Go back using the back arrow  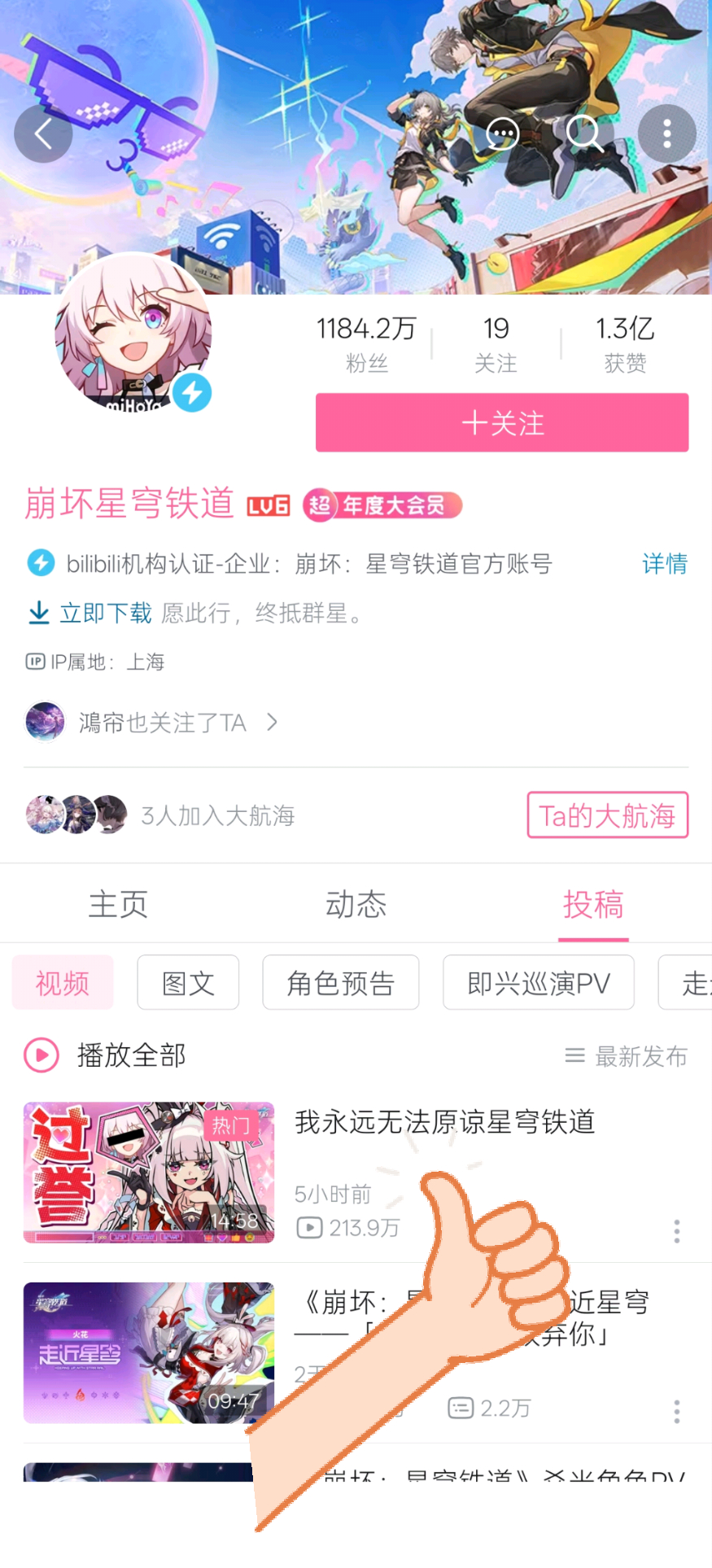click(x=43, y=133)
